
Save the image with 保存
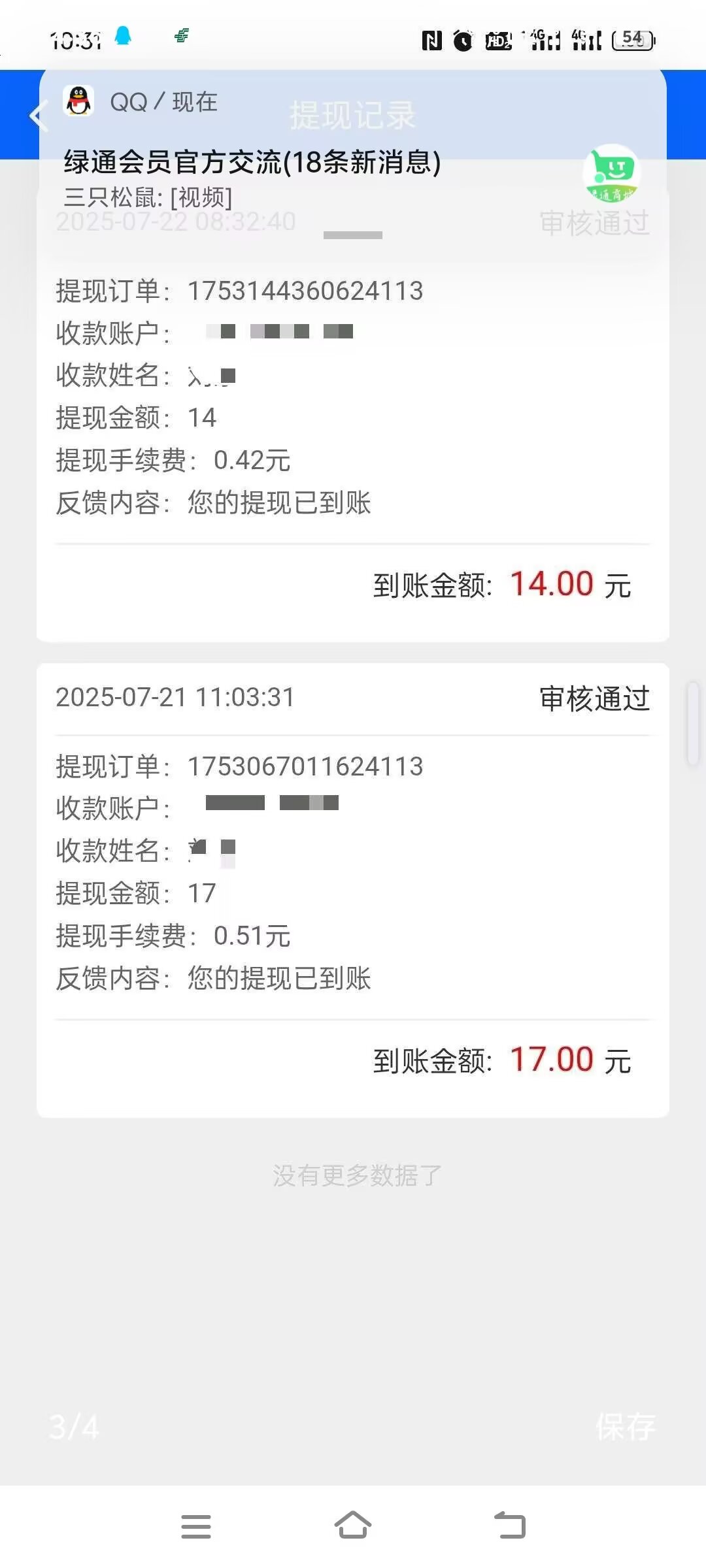tap(625, 1427)
